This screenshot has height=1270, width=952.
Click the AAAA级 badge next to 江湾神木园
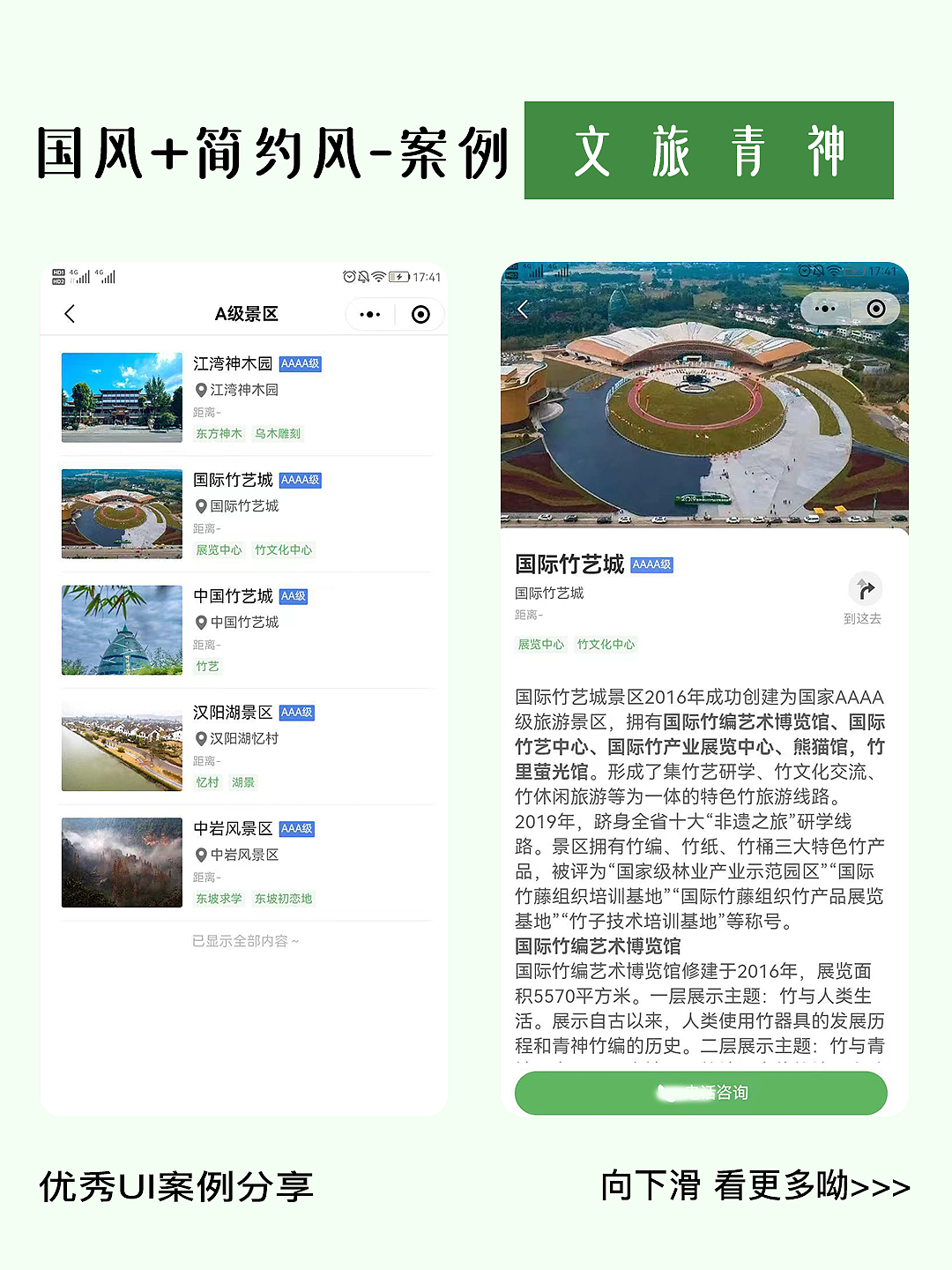point(300,363)
